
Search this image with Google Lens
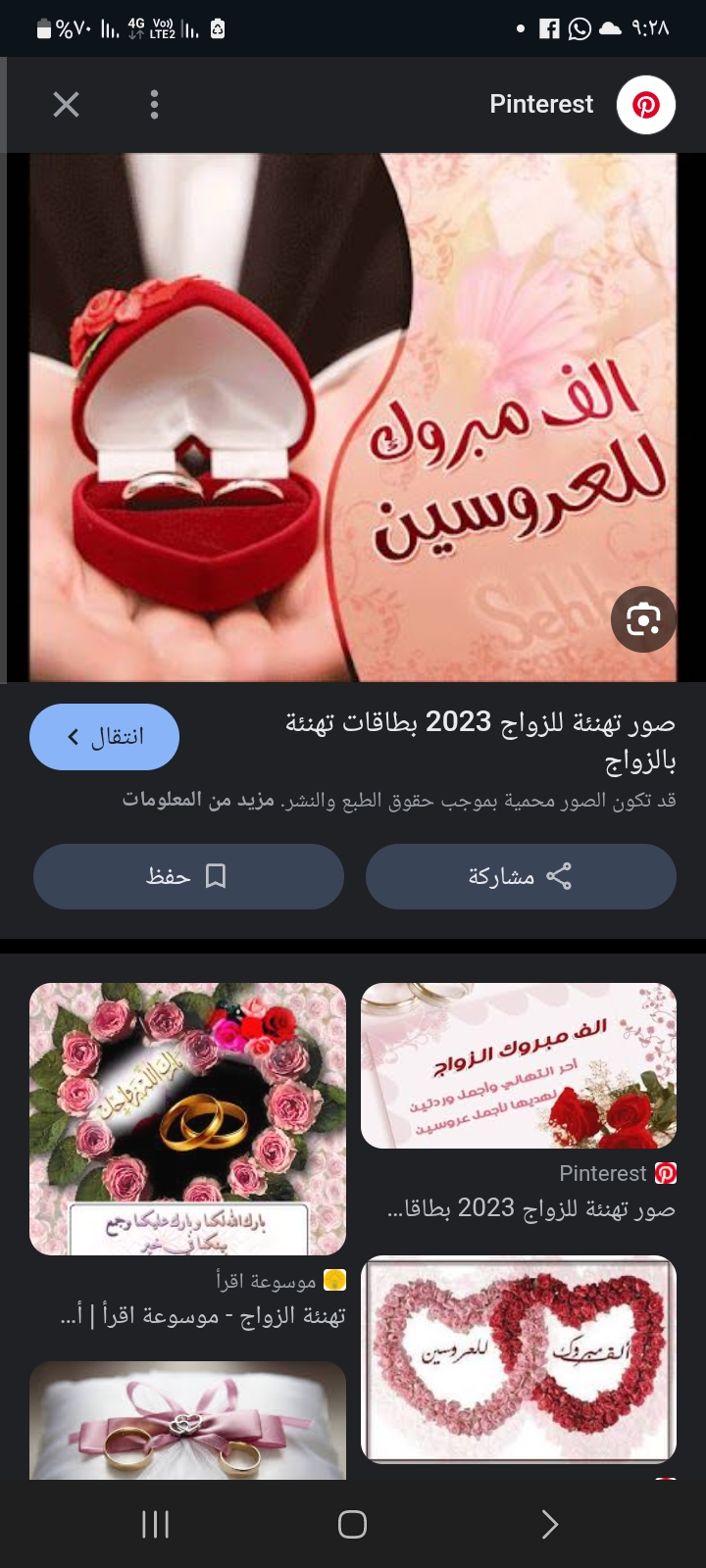click(x=643, y=619)
